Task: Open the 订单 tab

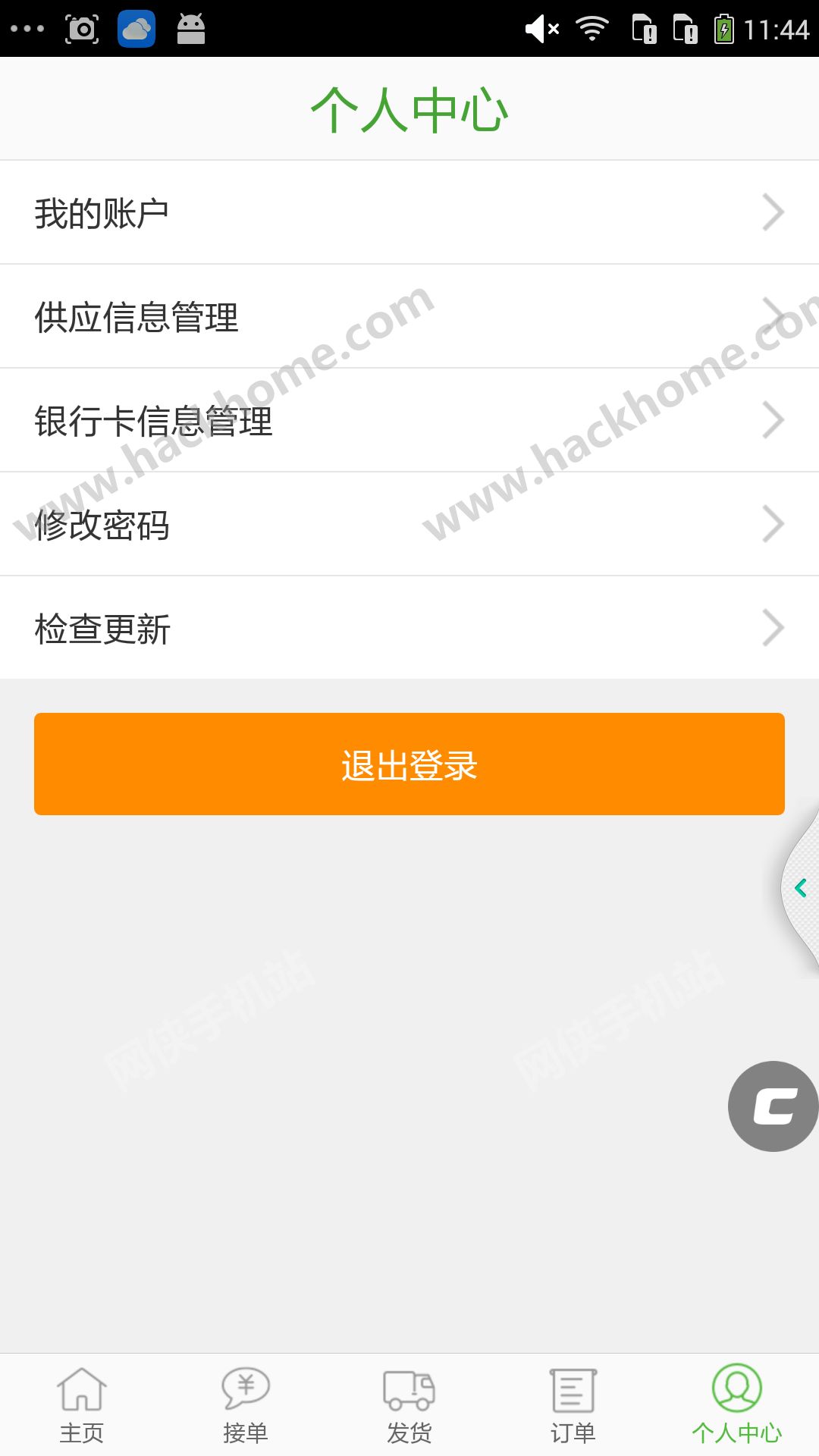Action: (x=573, y=1405)
